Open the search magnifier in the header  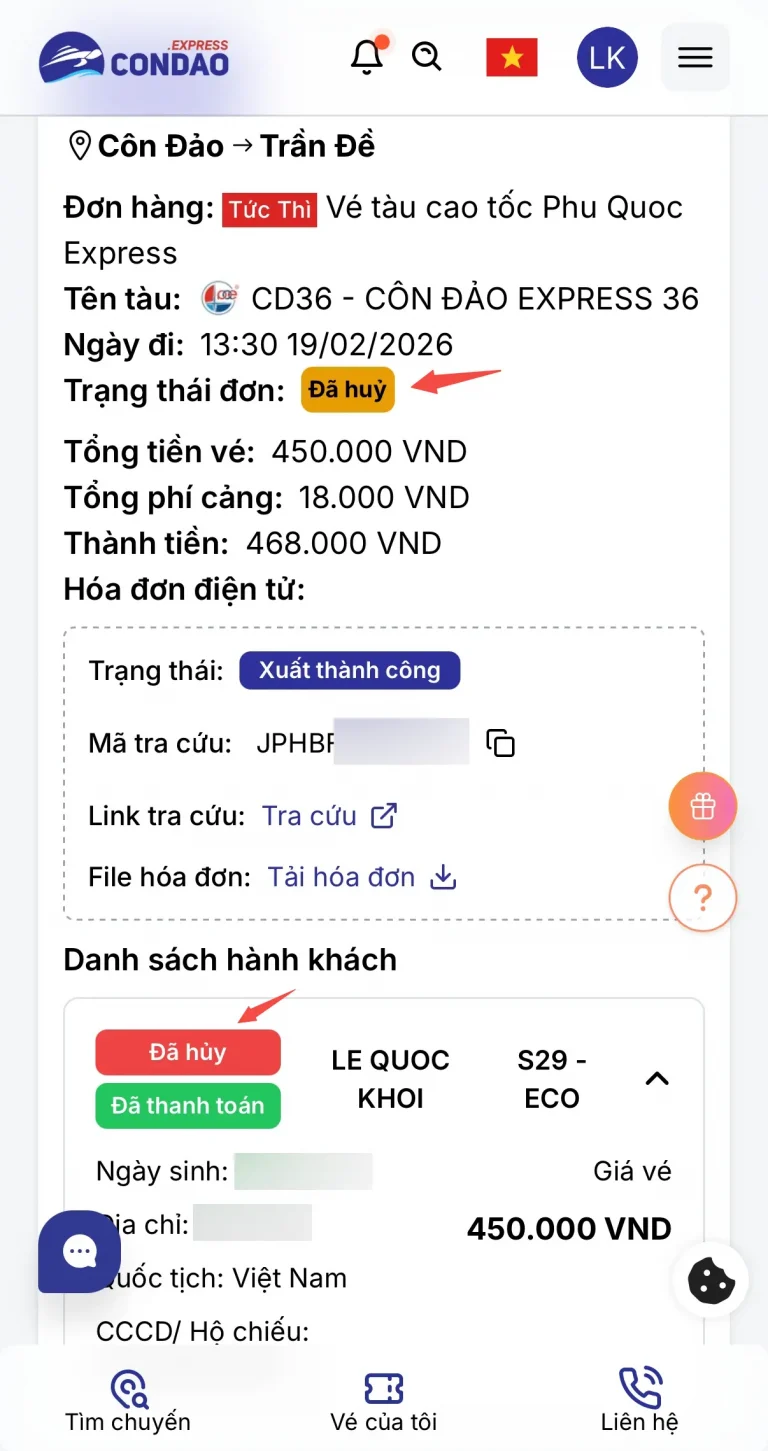(x=427, y=57)
